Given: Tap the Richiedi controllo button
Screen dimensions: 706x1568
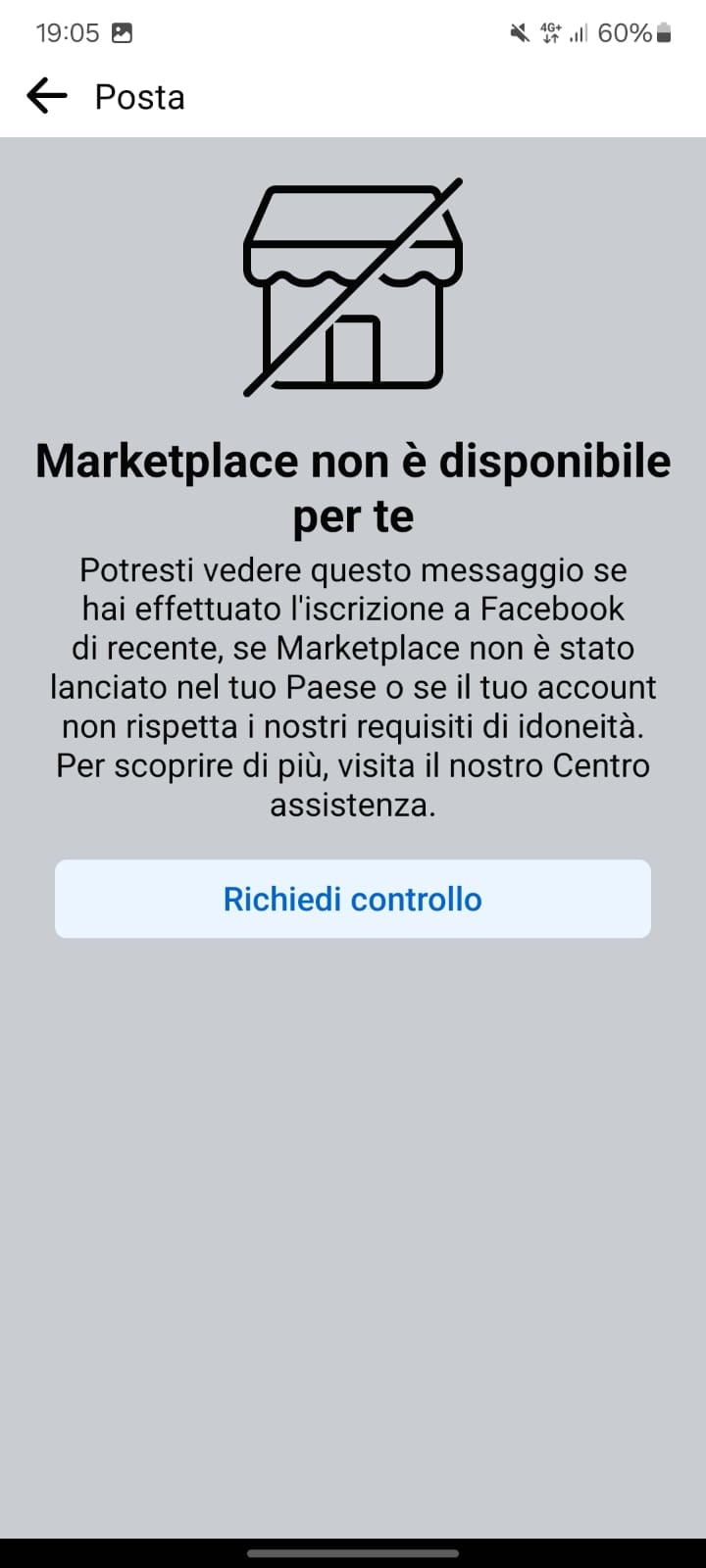Looking at the screenshot, I should click(353, 899).
